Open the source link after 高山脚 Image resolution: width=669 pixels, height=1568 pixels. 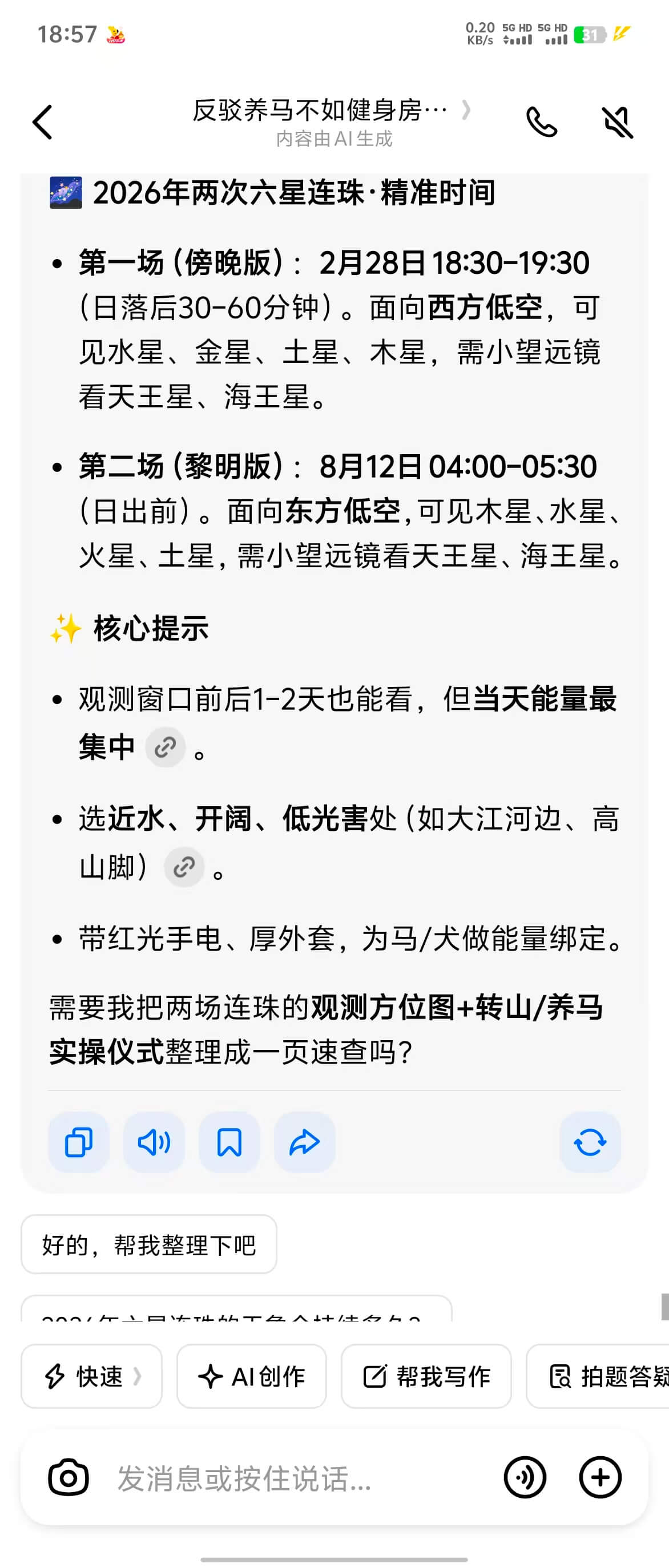(184, 867)
